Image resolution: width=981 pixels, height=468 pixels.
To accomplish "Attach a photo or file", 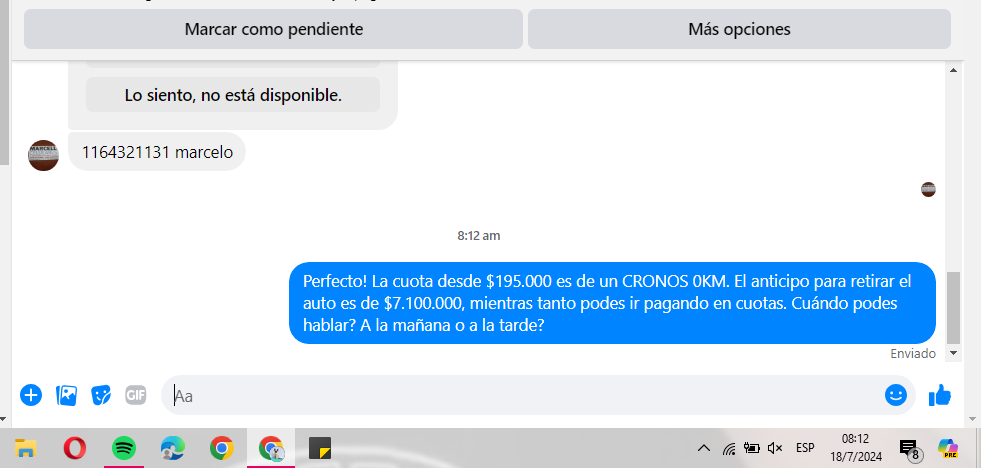I will coord(67,395).
